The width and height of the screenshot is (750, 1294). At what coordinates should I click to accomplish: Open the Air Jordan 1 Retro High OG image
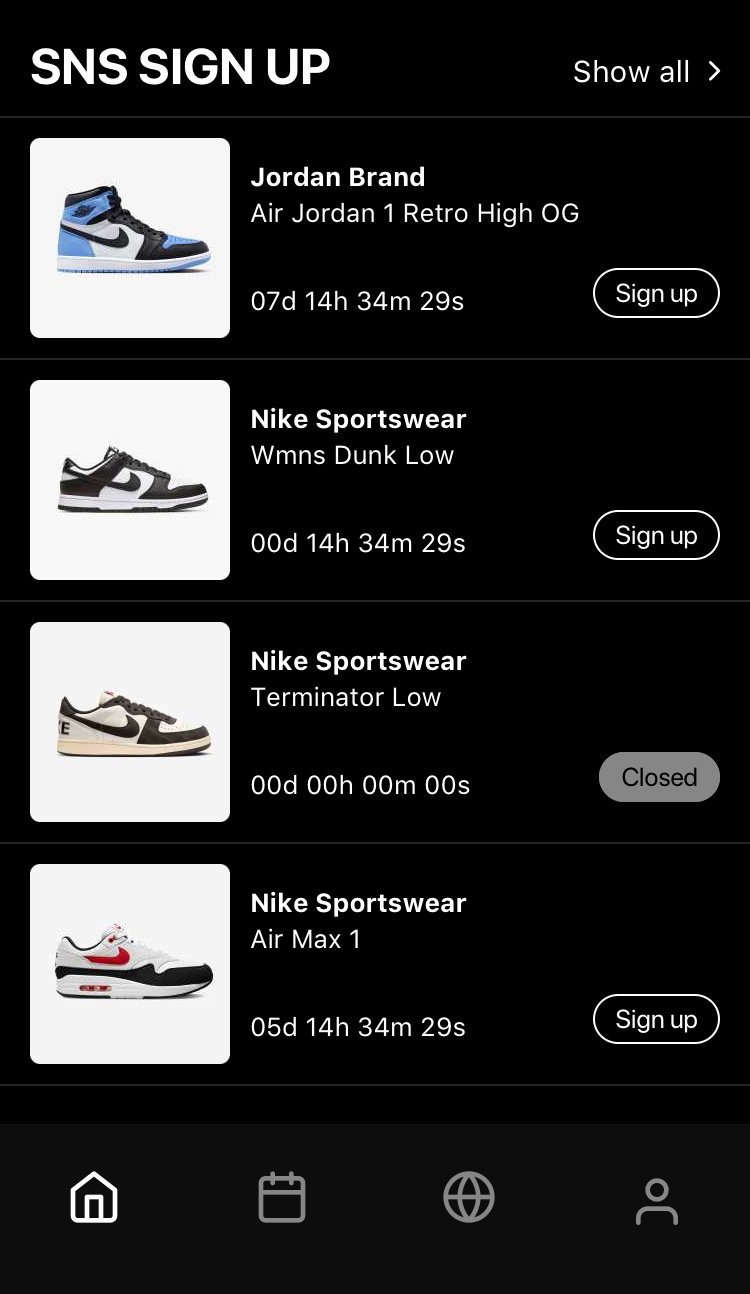(x=130, y=238)
